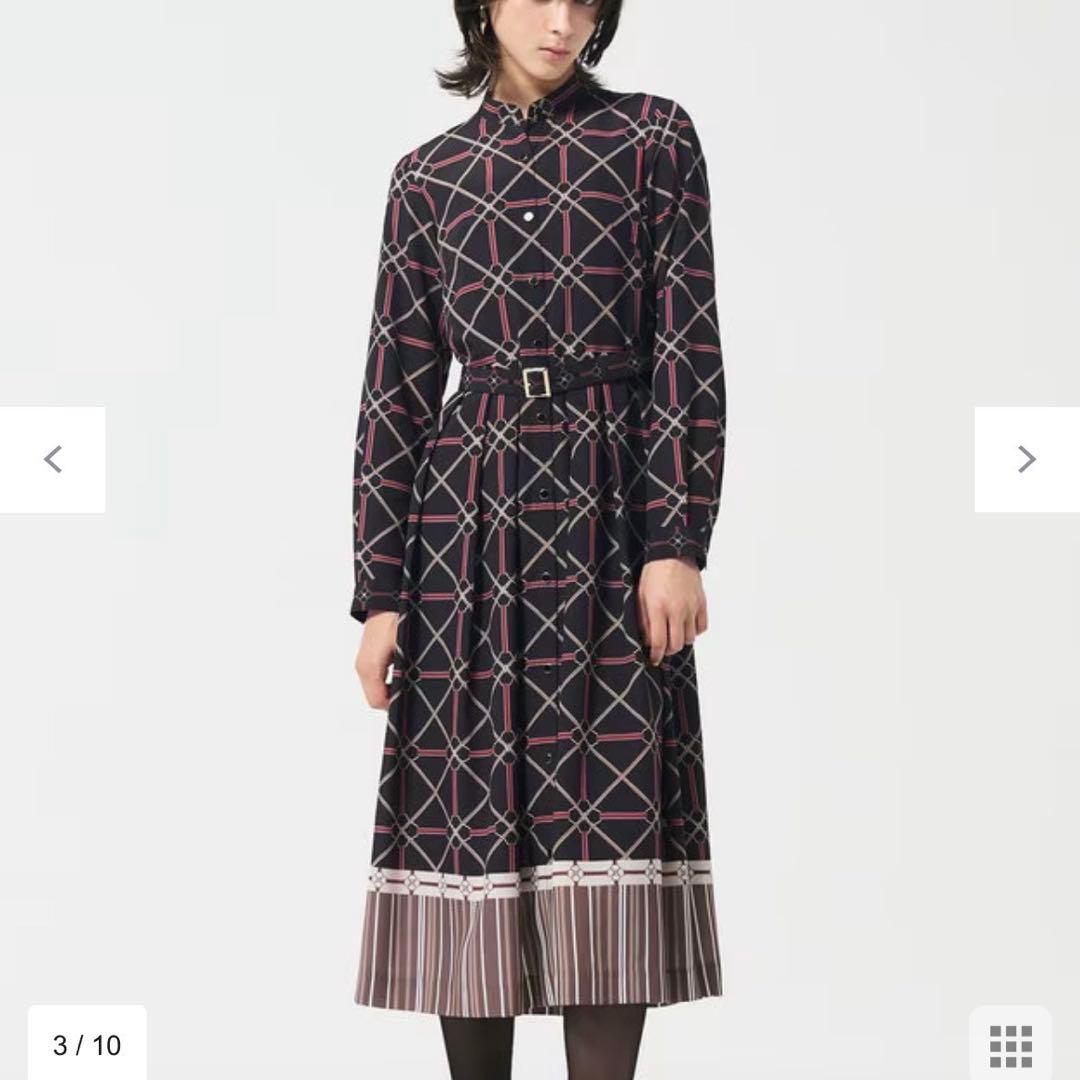1080x1080 pixels.
Task: Go to the previous product image
Action: pos(52,459)
